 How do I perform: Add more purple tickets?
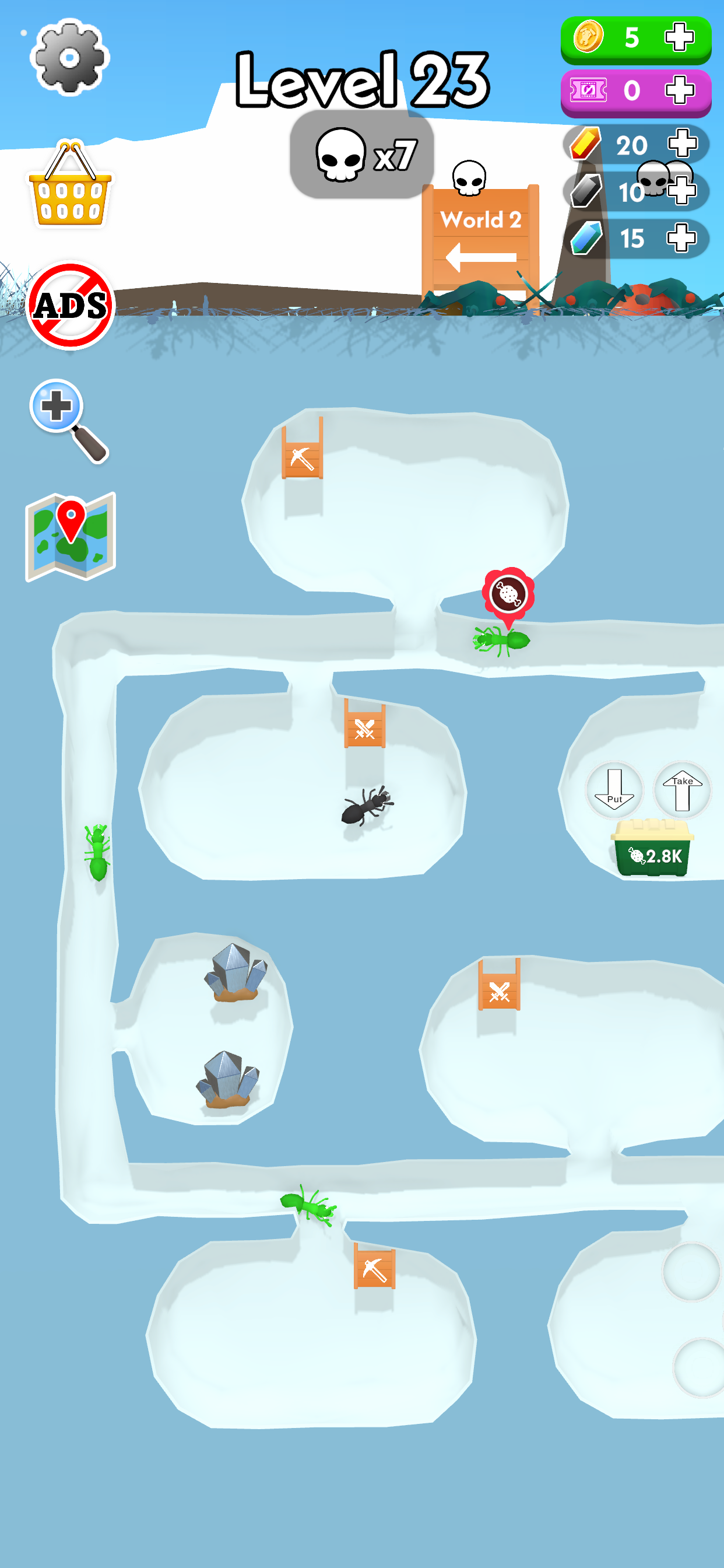[679, 92]
